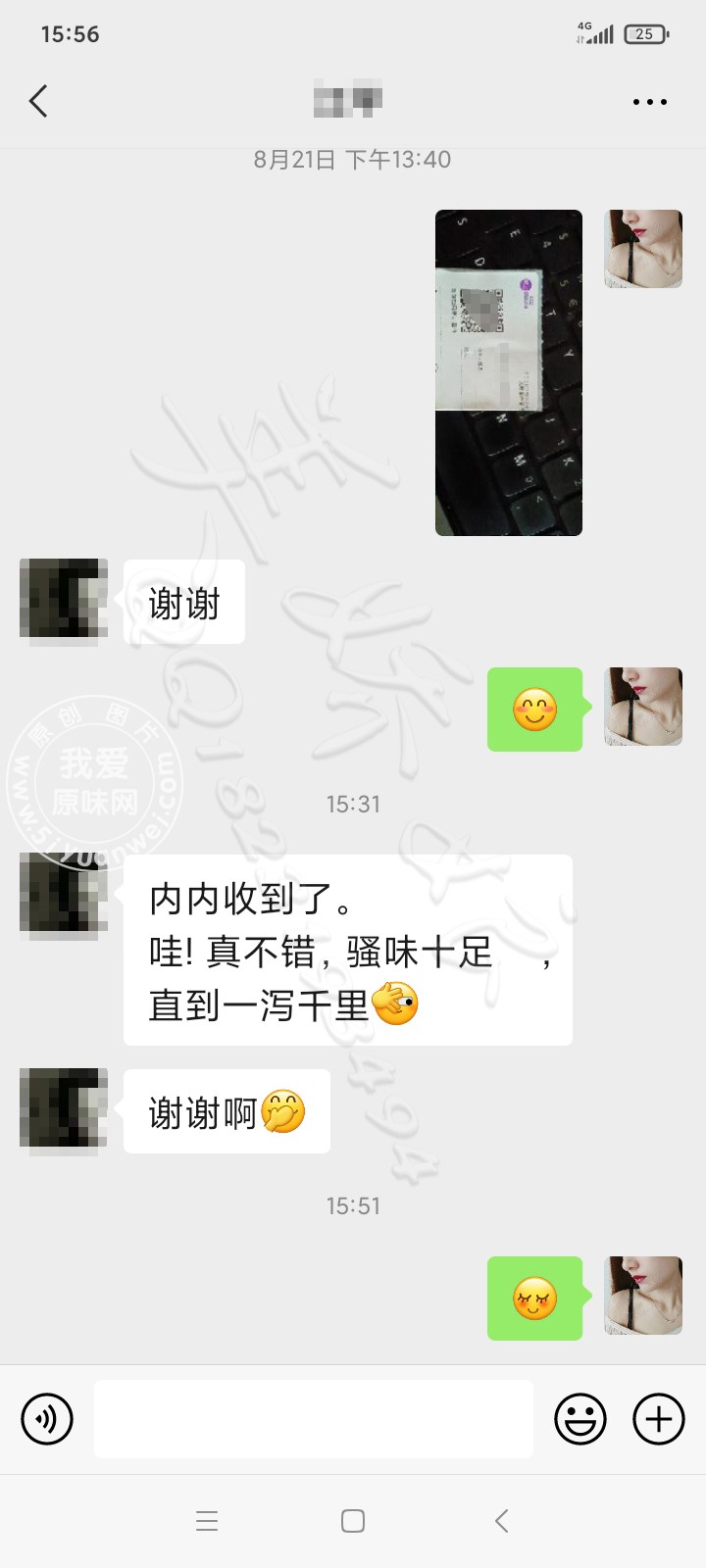Screen dimensions: 706x1568
Task: Open the contact's avatar beside 谢谢
Action: [x=64, y=602]
